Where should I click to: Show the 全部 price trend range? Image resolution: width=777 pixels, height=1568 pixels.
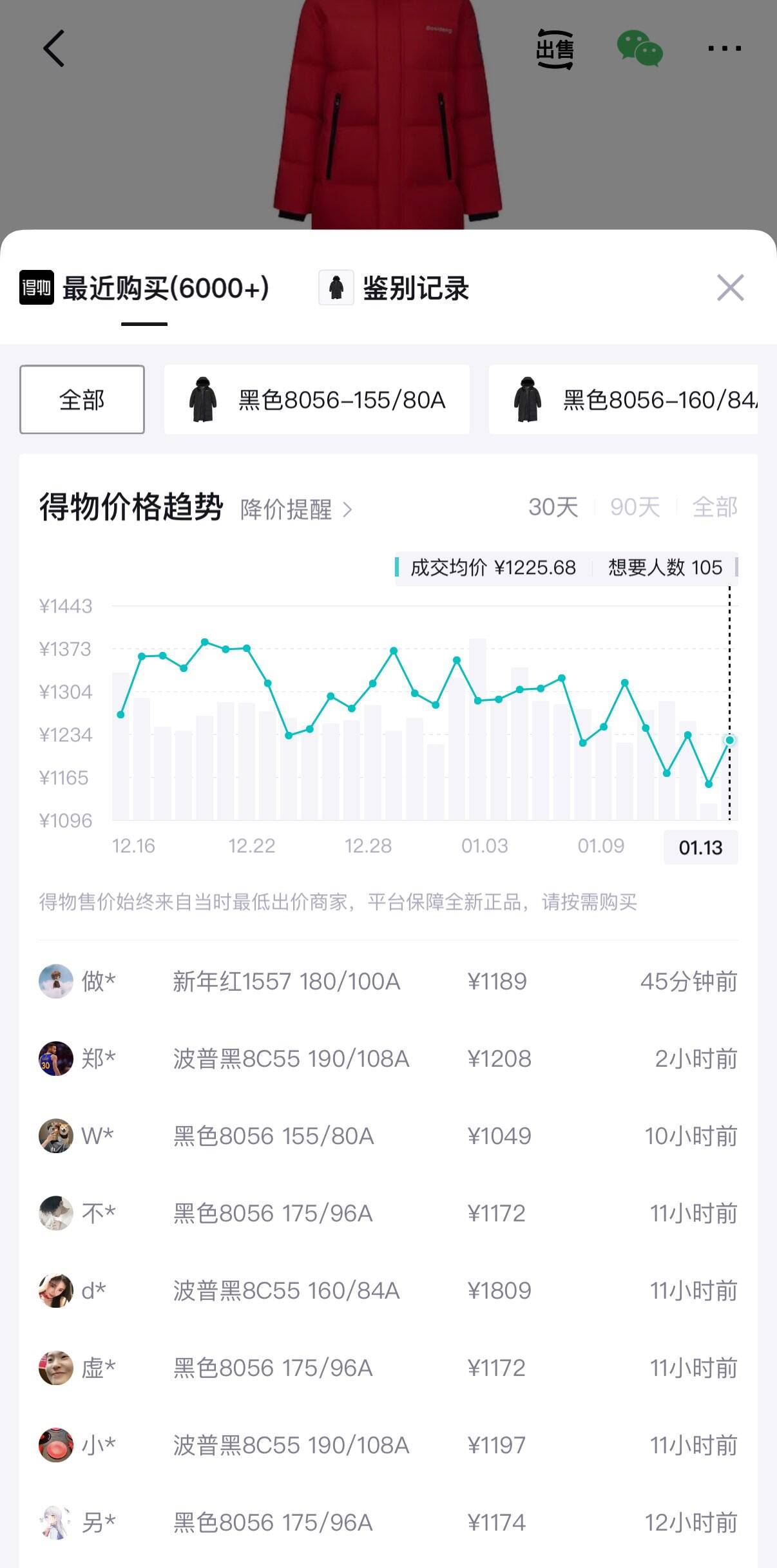point(715,507)
